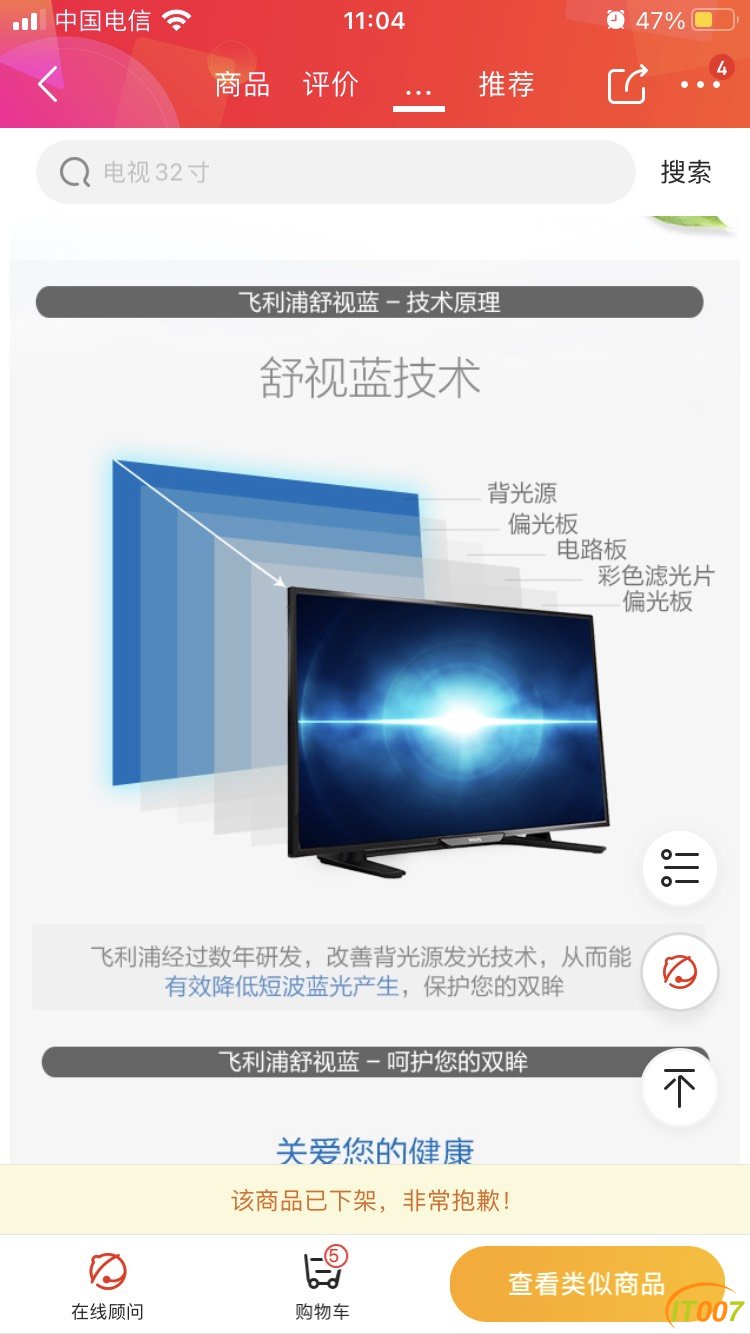Open the three-dot overflow menu

(701, 84)
